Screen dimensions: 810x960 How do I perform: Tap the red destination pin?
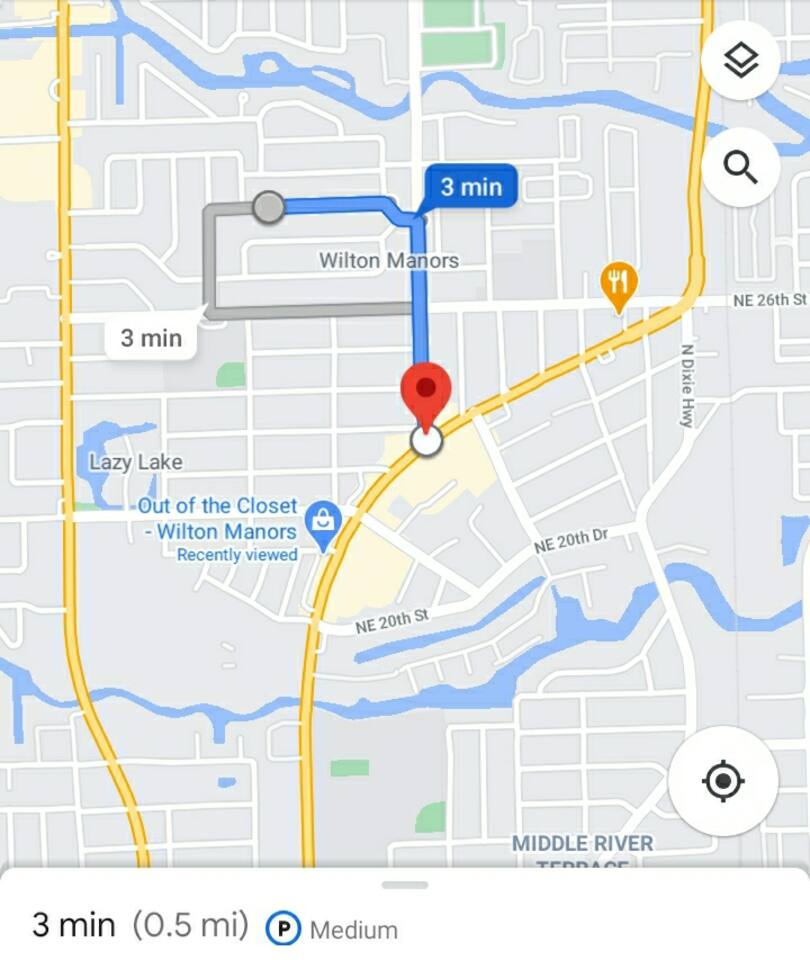point(426,393)
